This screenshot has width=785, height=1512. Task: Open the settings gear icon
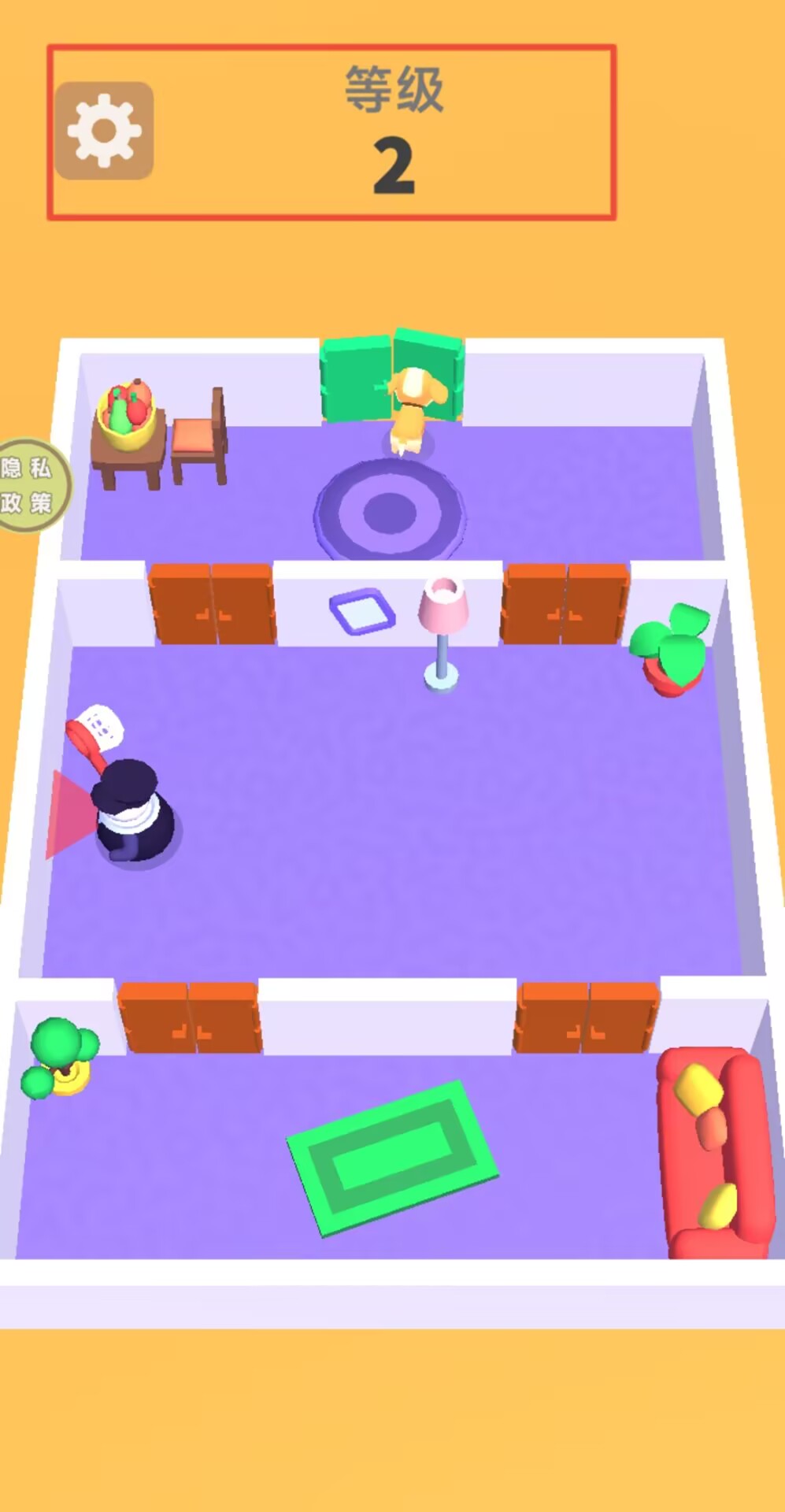click(x=104, y=131)
